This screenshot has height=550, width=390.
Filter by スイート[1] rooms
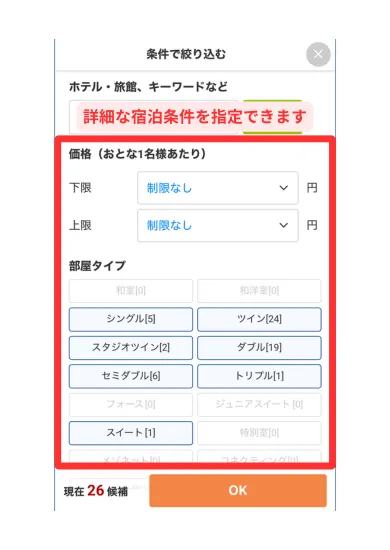click(x=131, y=433)
